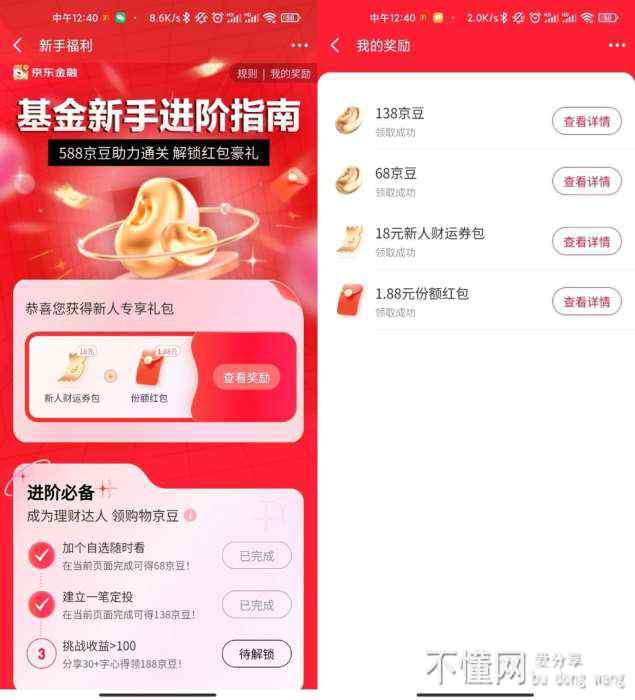The image size is (635, 700).
Task: View details of 68京豆 reward
Action: (586, 181)
